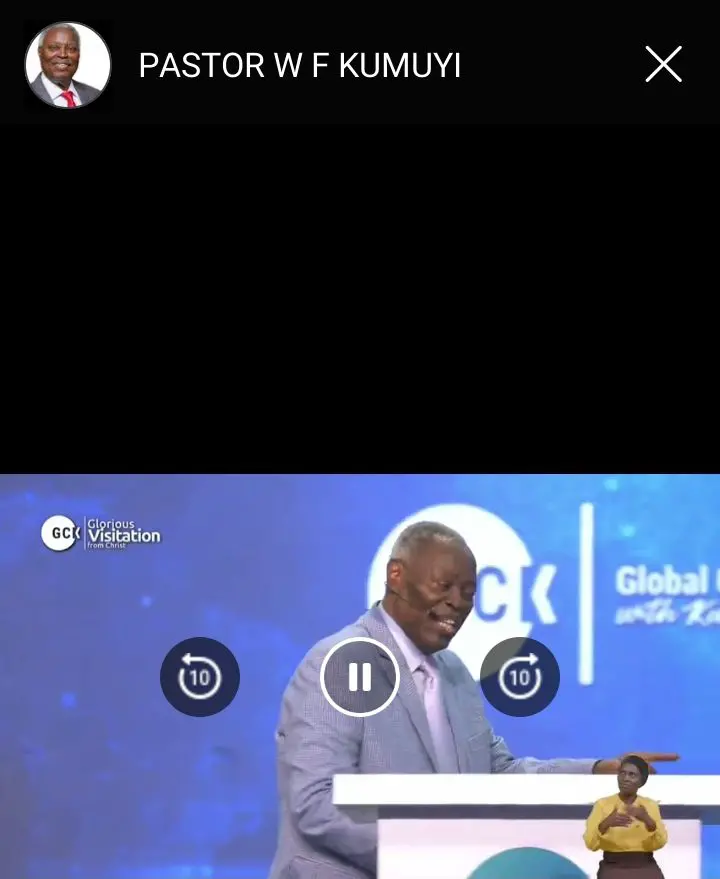
Task: Close the video player
Action: [663, 65]
